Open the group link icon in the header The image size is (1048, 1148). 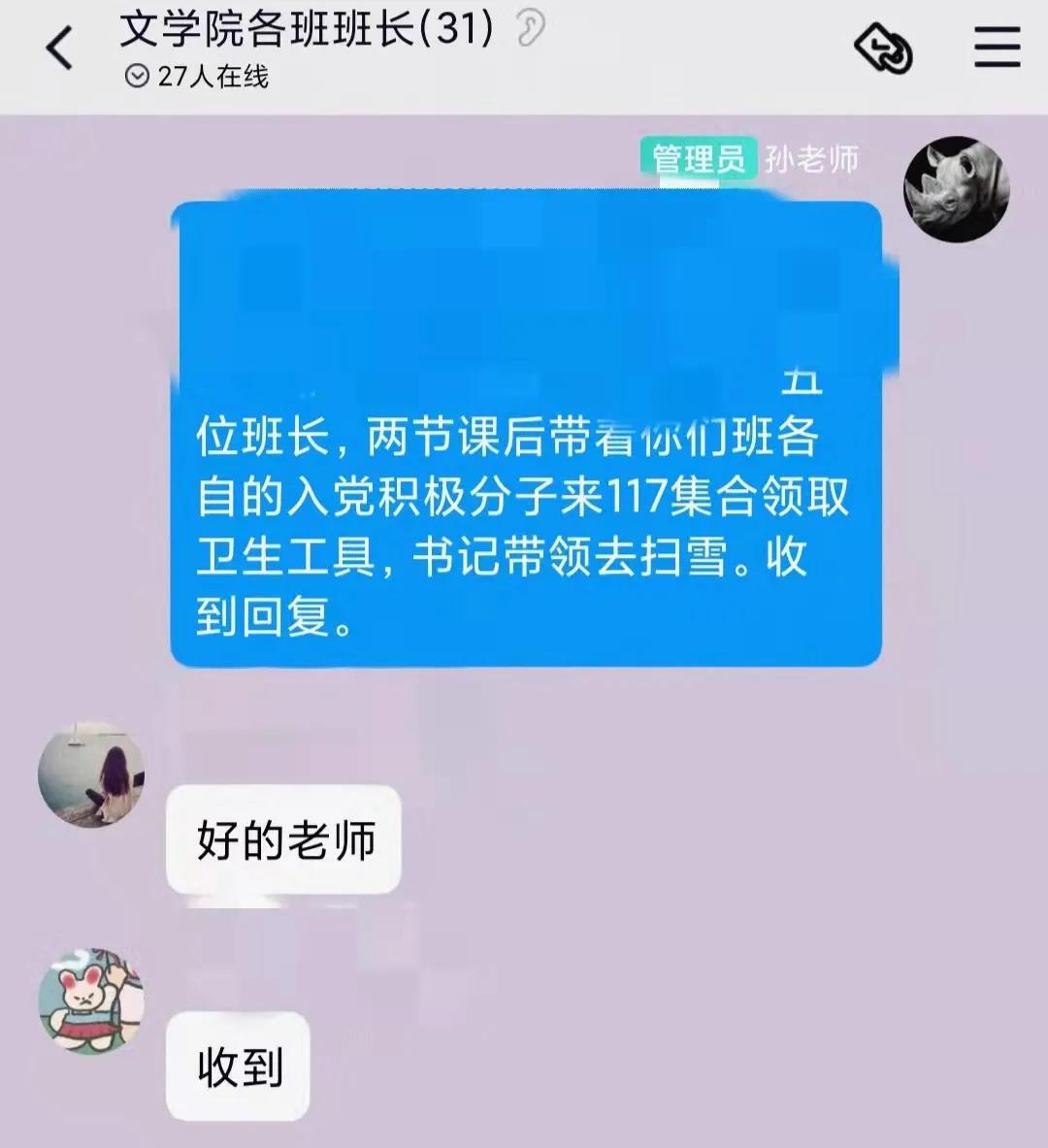[883, 48]
